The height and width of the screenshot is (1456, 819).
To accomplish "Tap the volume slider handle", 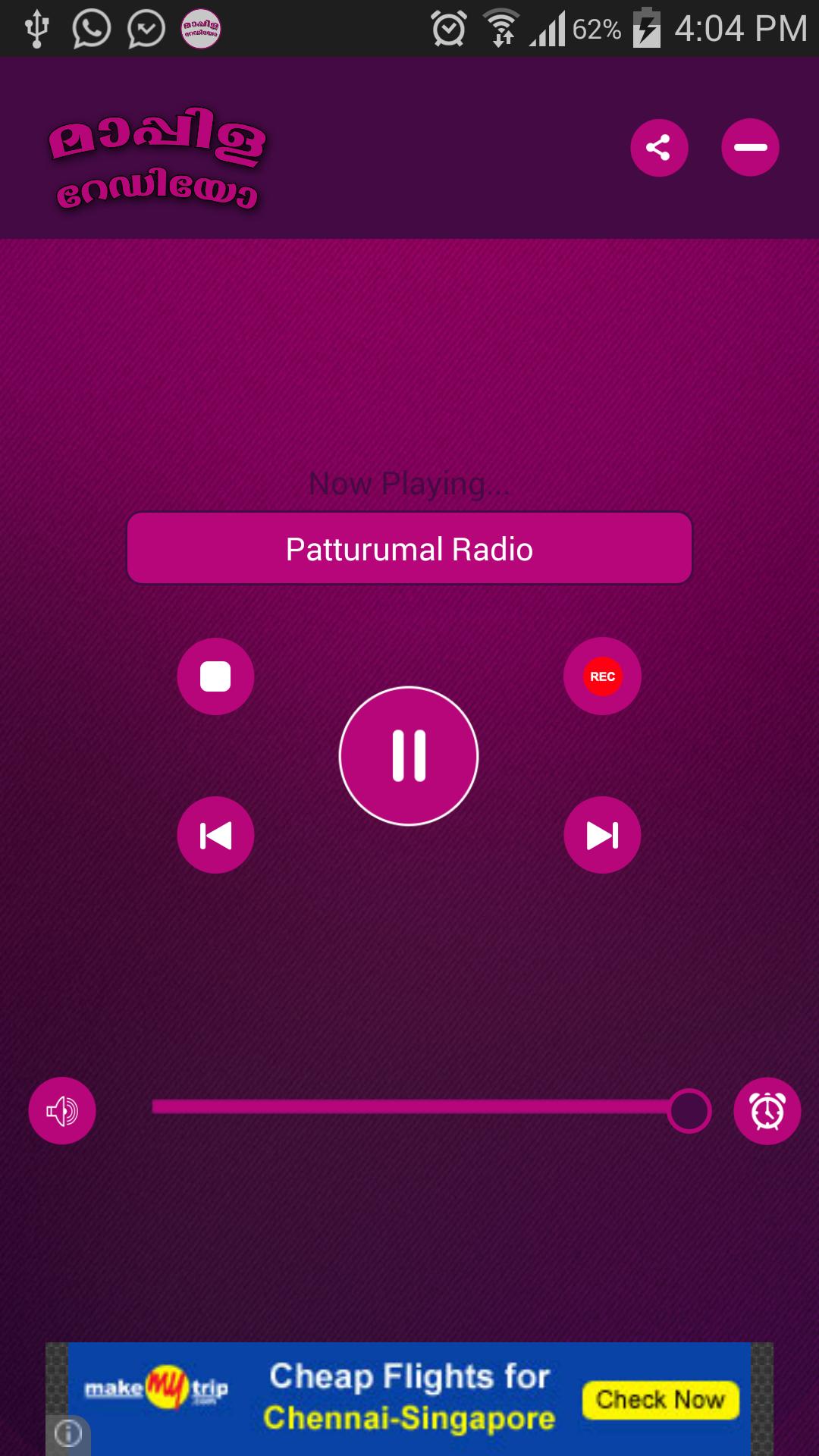I will click(x=689, y=1111).
